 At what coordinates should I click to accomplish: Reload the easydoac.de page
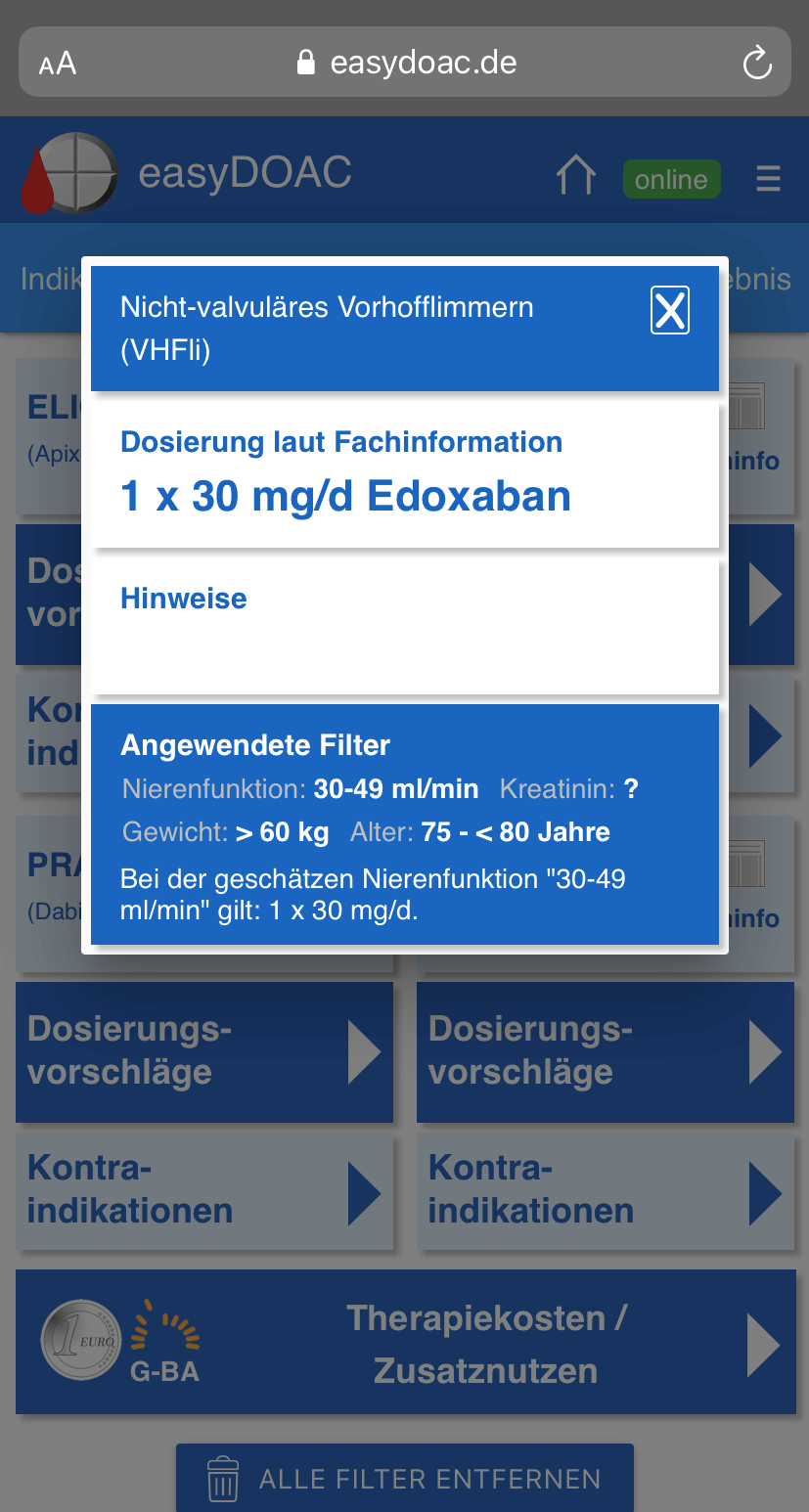coord(757,64)
